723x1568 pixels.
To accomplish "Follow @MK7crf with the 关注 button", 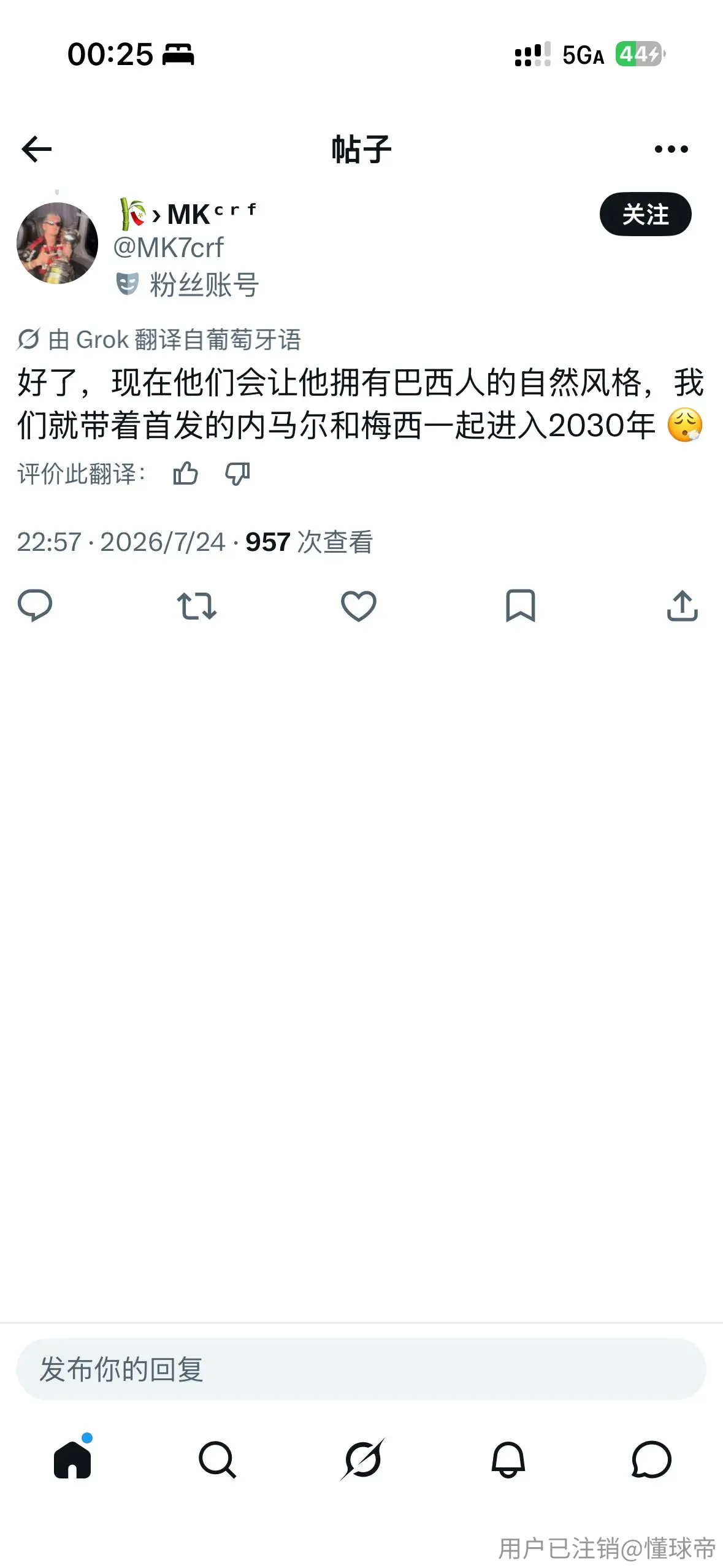I will pos(645,215).
